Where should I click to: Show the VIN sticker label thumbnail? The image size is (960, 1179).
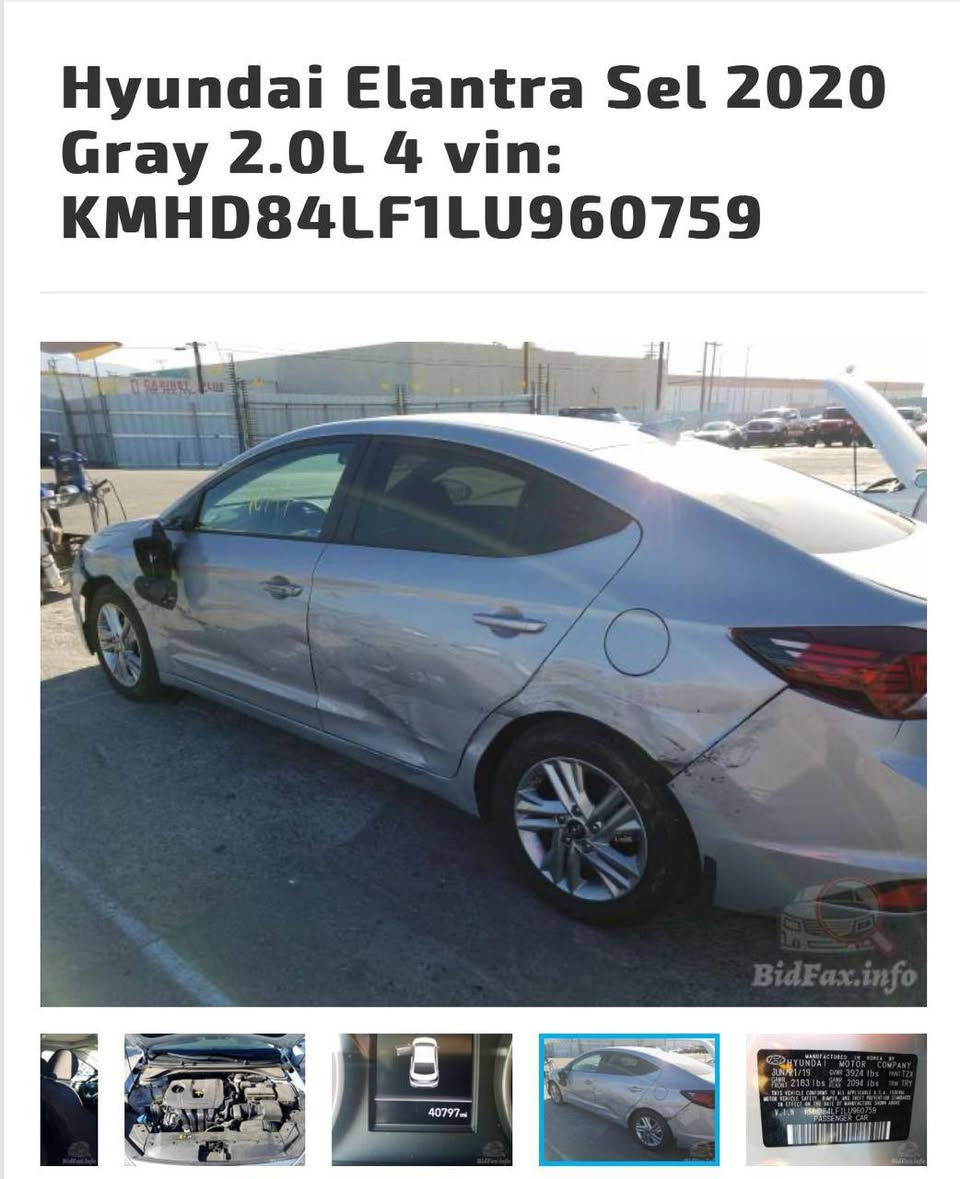click(x=836, y=1099)
